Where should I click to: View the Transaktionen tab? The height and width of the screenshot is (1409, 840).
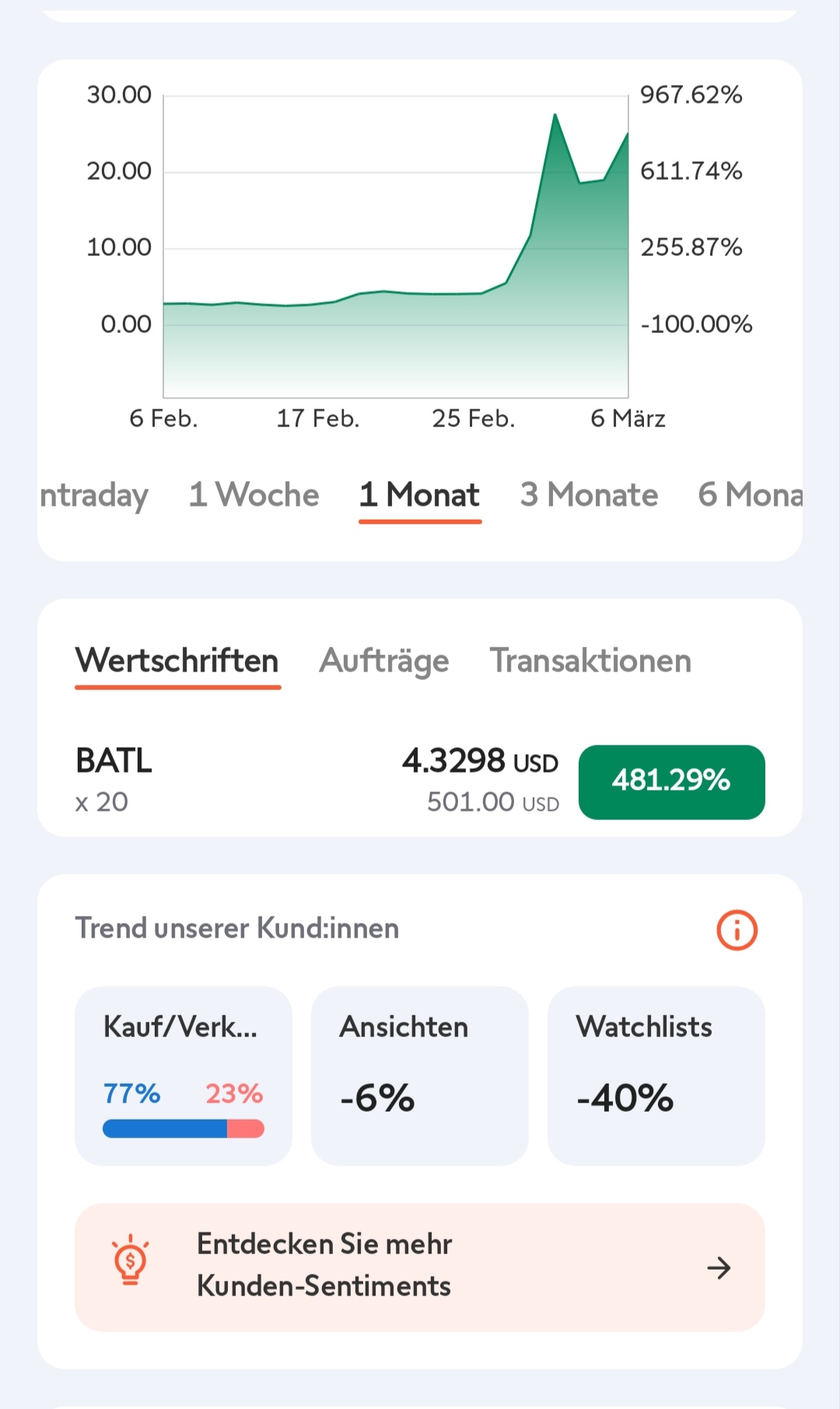590,661
